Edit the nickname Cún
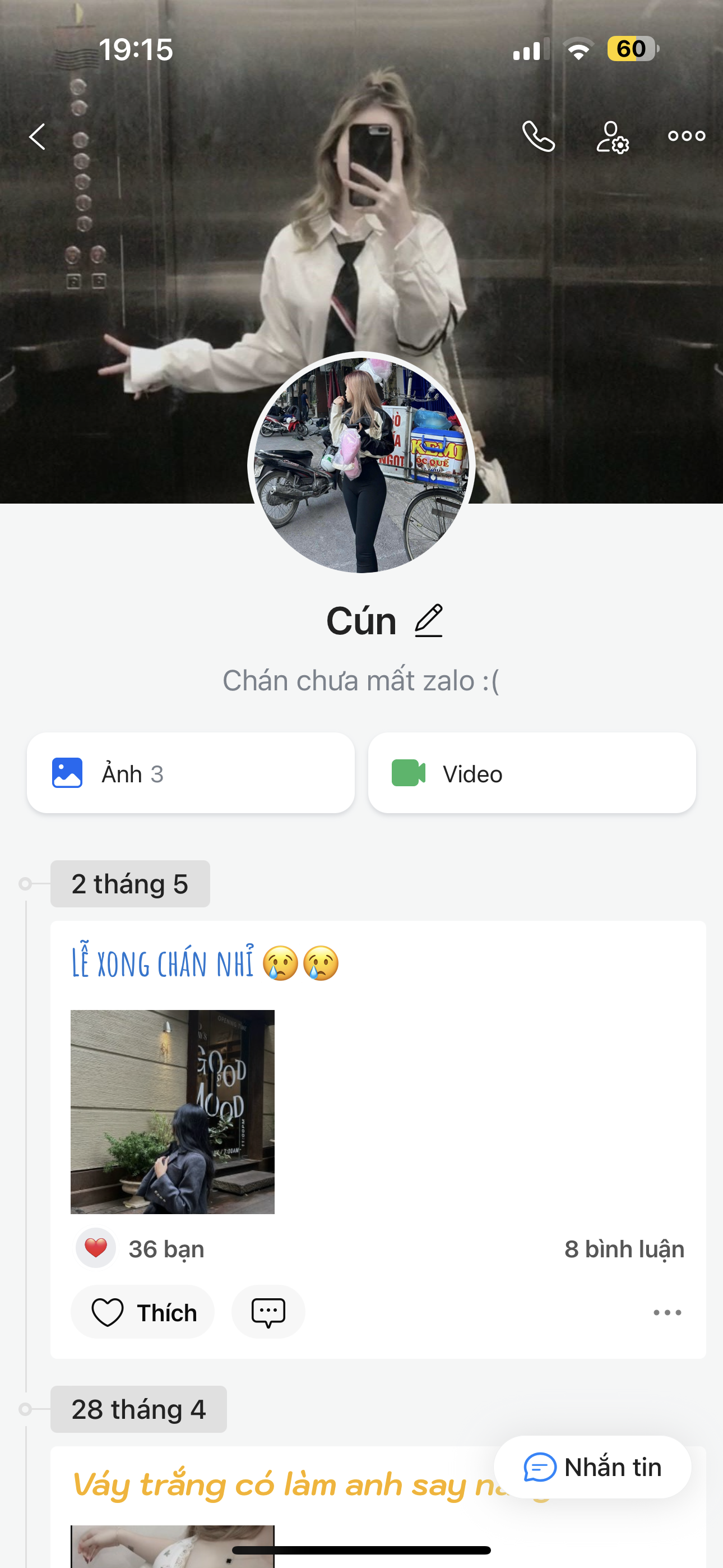 428,621
